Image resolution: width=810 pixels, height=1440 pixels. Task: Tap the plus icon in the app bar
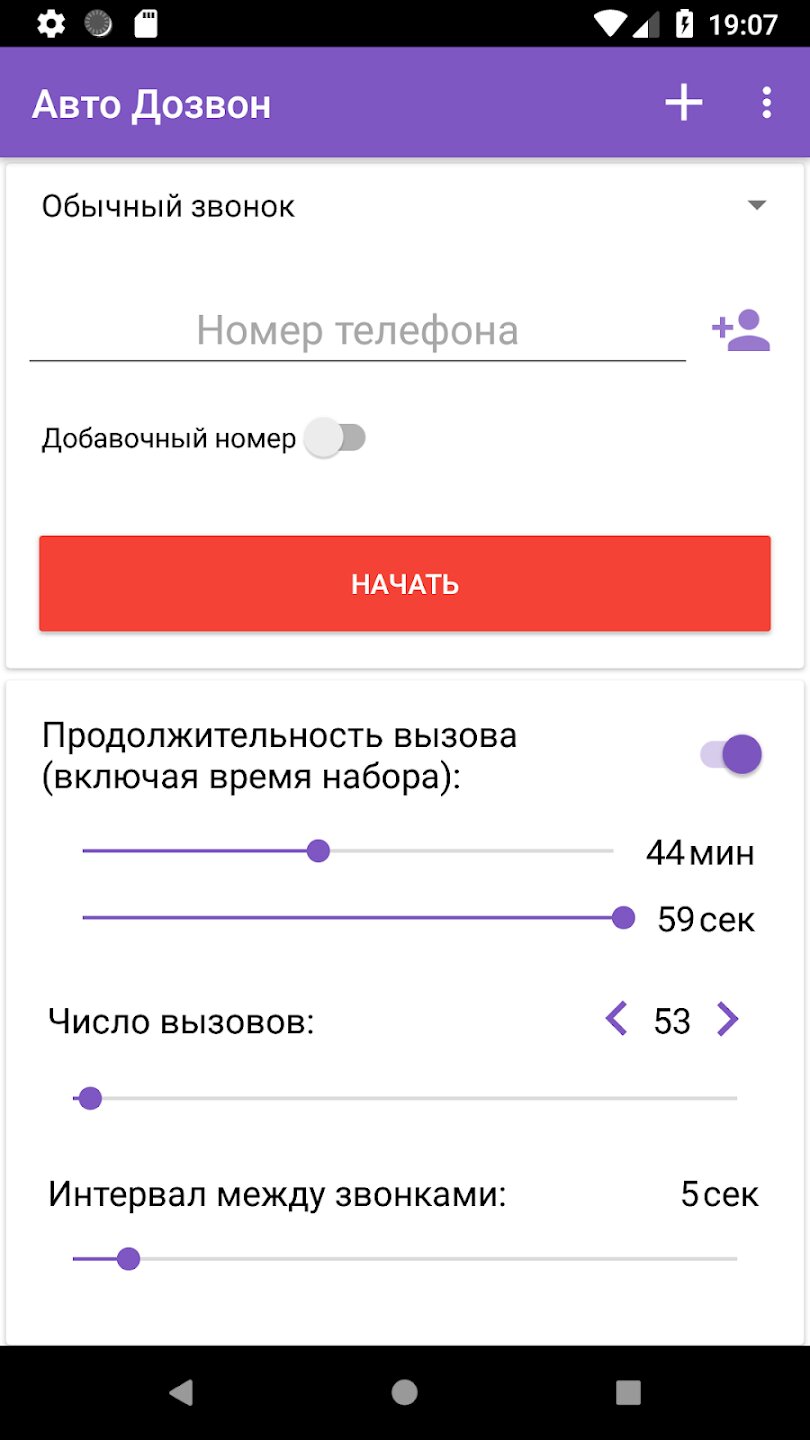[x=684, y=102]
